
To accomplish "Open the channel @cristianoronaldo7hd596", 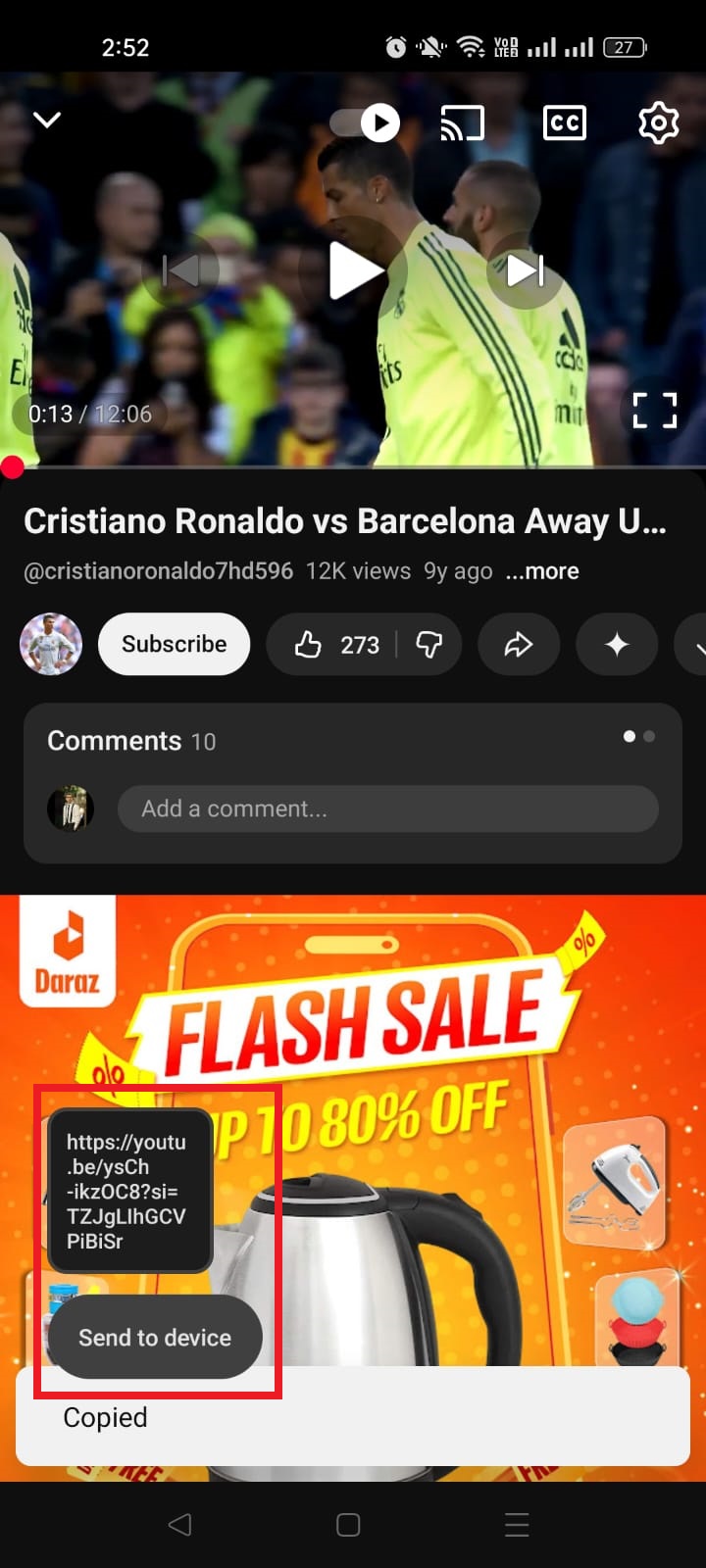I will point(158,570).
